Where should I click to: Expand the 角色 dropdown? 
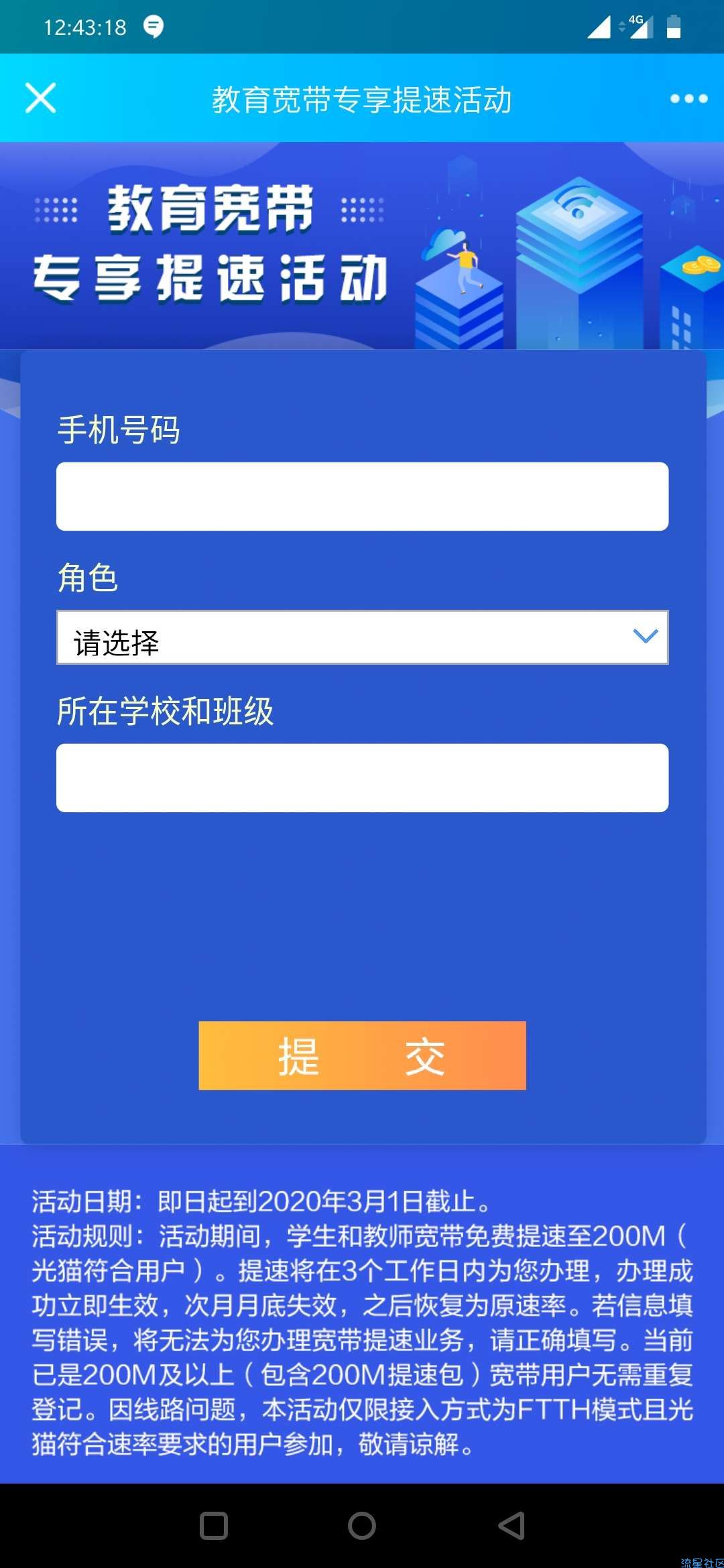[x=362, y=637]
